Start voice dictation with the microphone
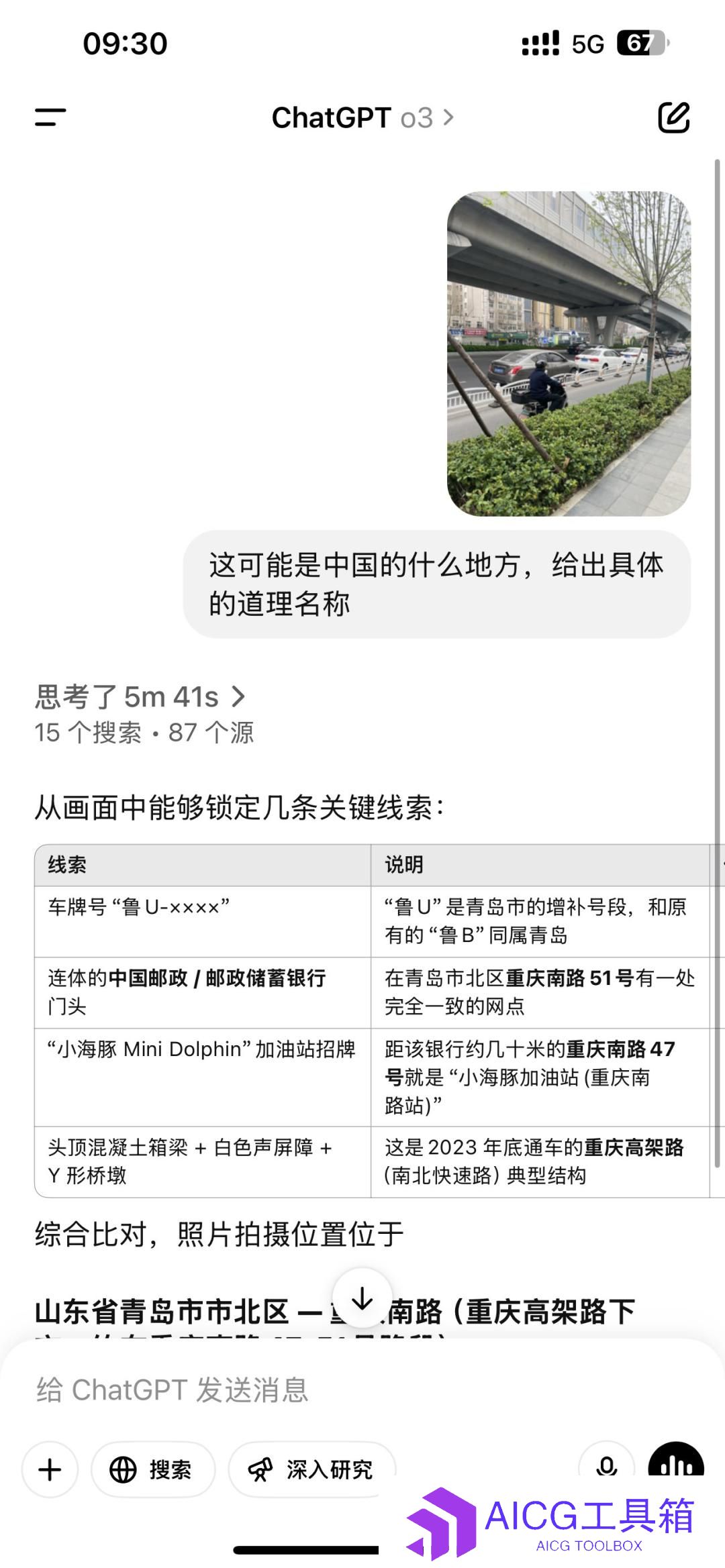 606,1466
